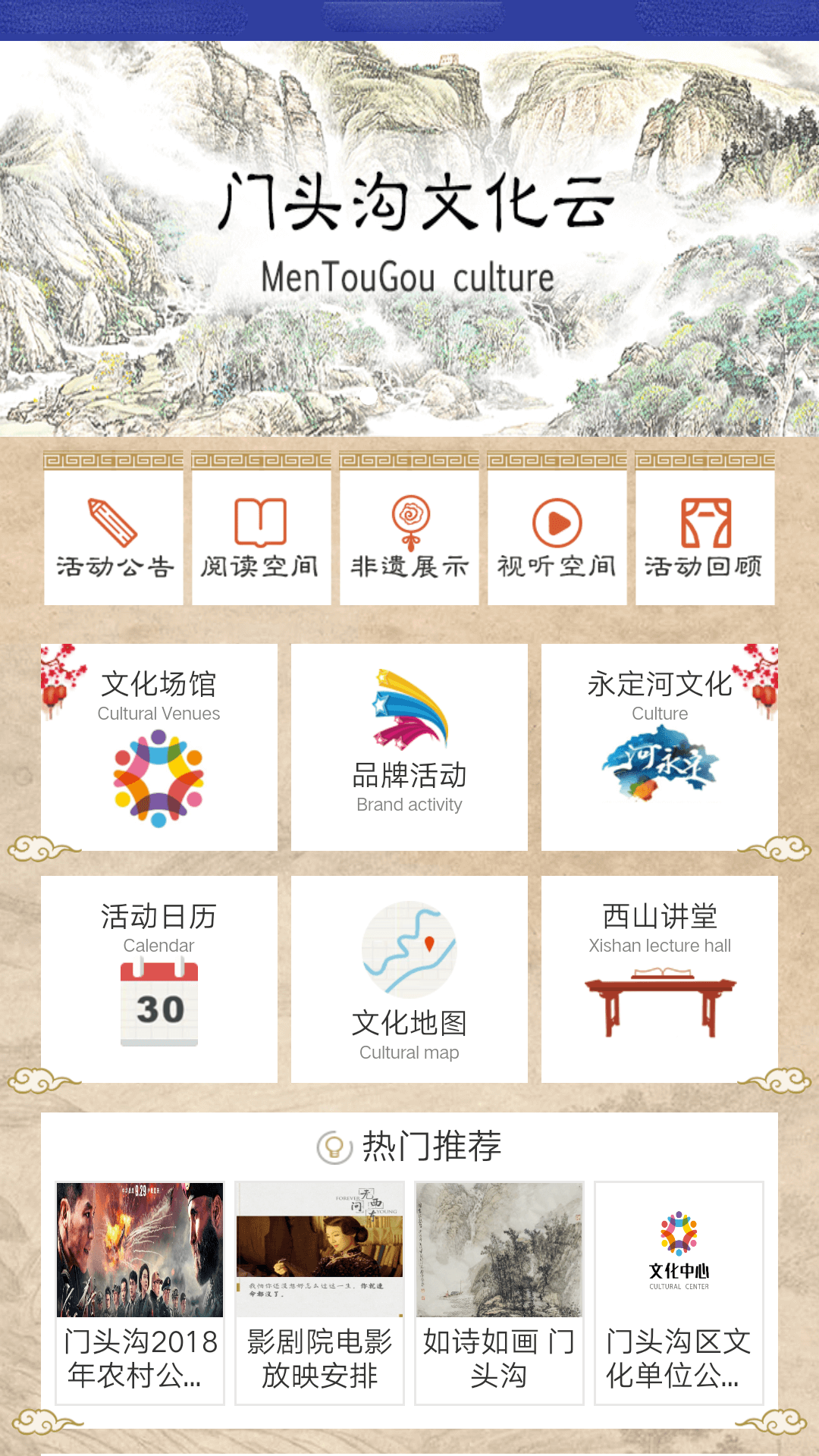Open the 活动日历 Calendar tile
Screen dimensions: 819x1456
point(159,979)
